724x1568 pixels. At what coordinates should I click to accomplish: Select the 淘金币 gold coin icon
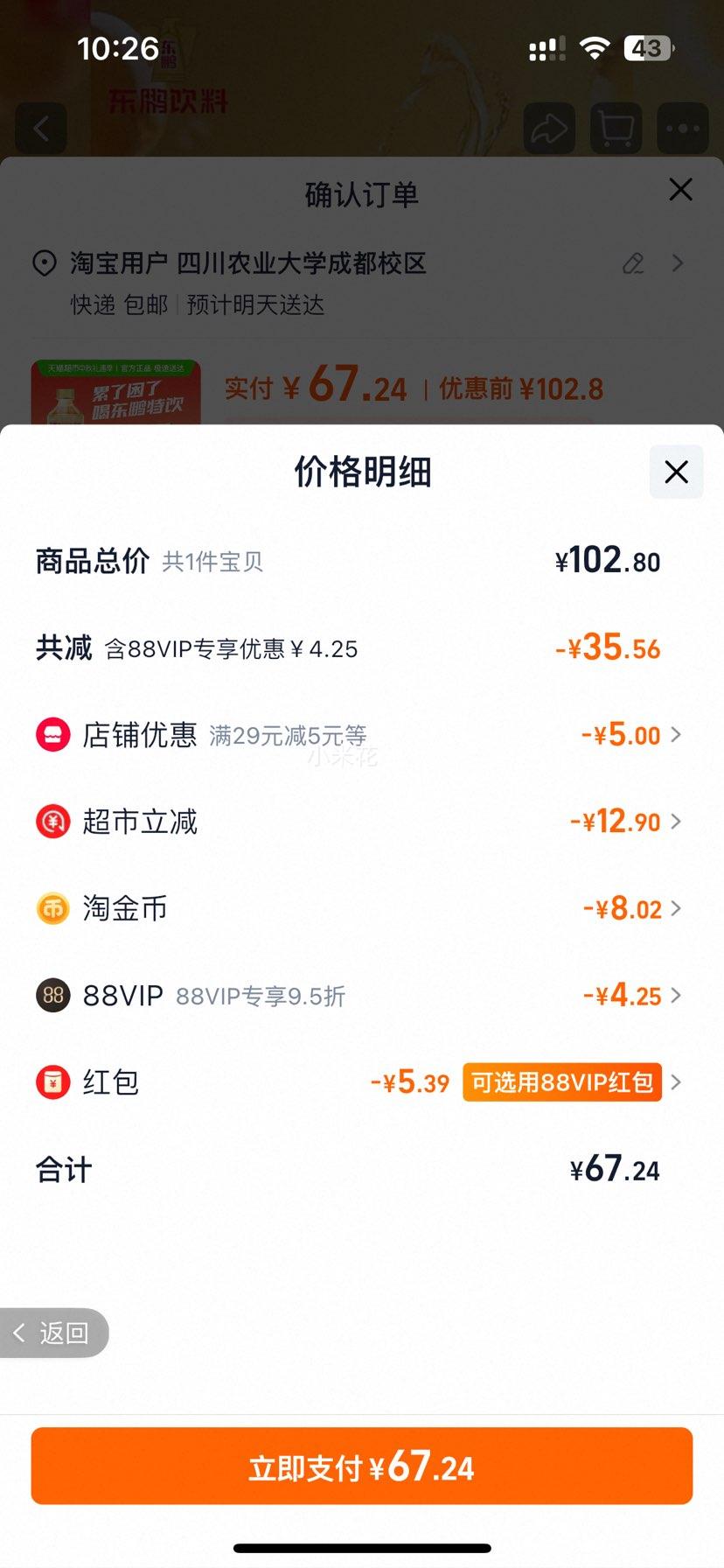tap(52, 908)
